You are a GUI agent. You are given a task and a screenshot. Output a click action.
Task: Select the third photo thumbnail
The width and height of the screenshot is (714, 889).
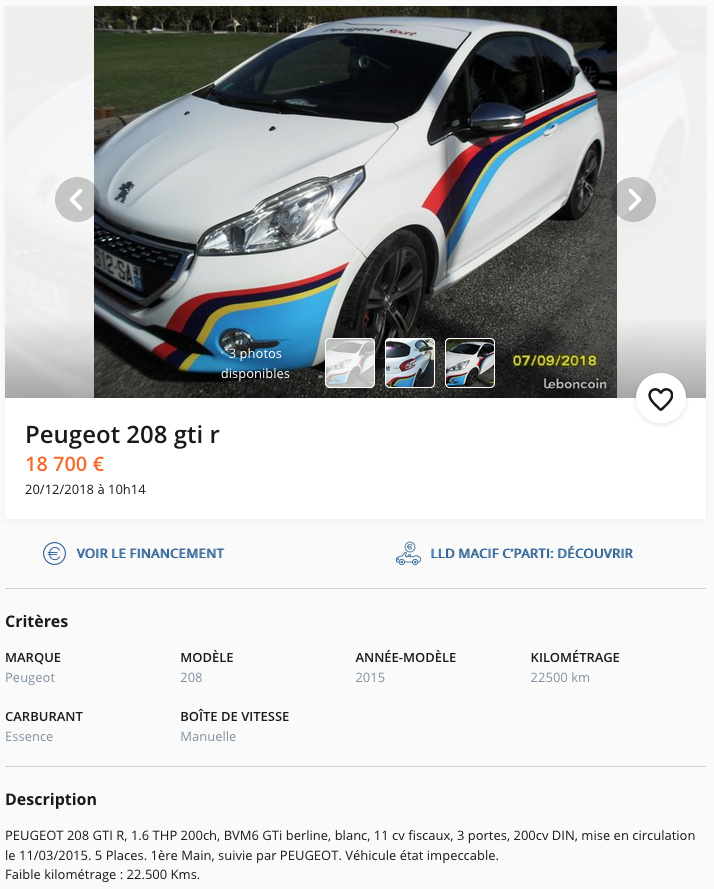pos(470,363)
